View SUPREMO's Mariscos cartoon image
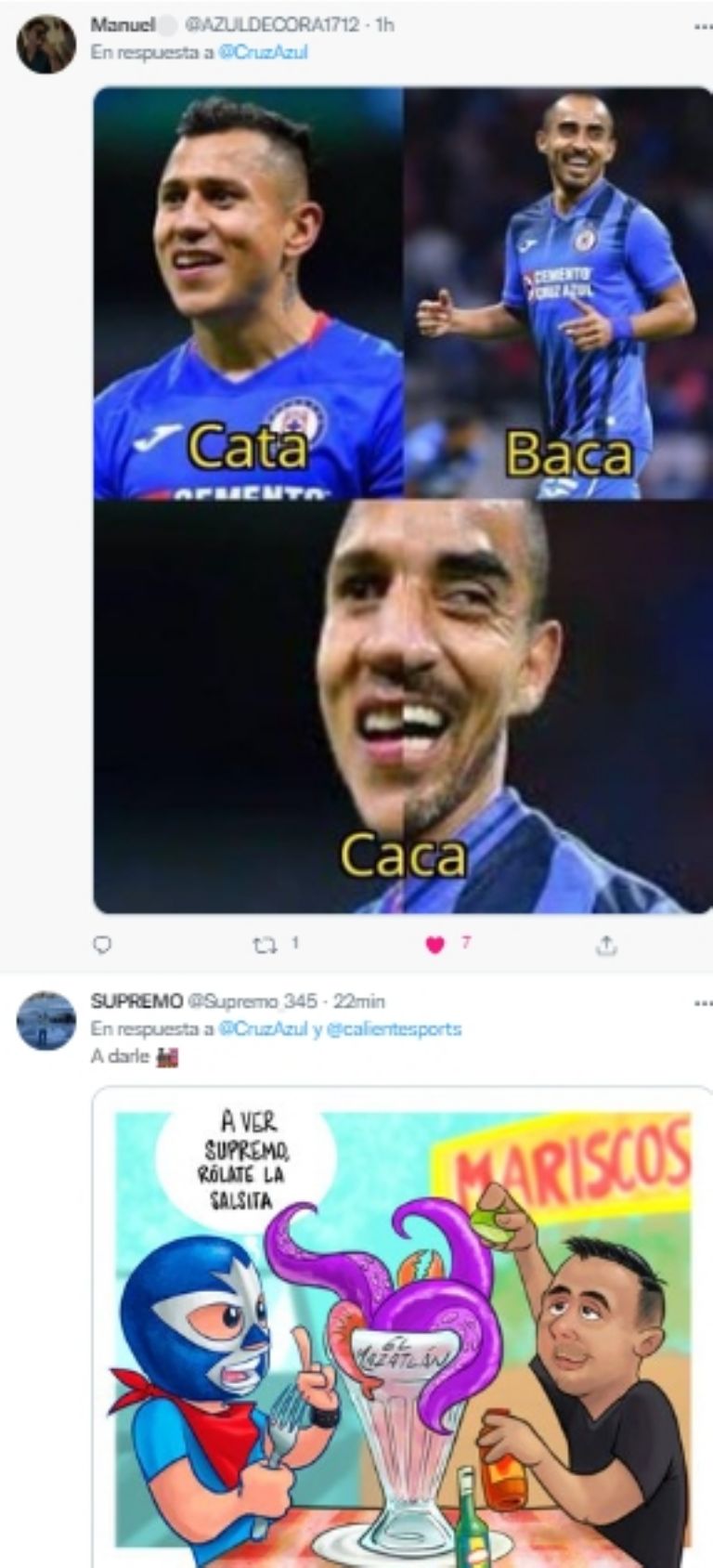This screenshot has width=713, height=1568. [x=402, y=1328]
